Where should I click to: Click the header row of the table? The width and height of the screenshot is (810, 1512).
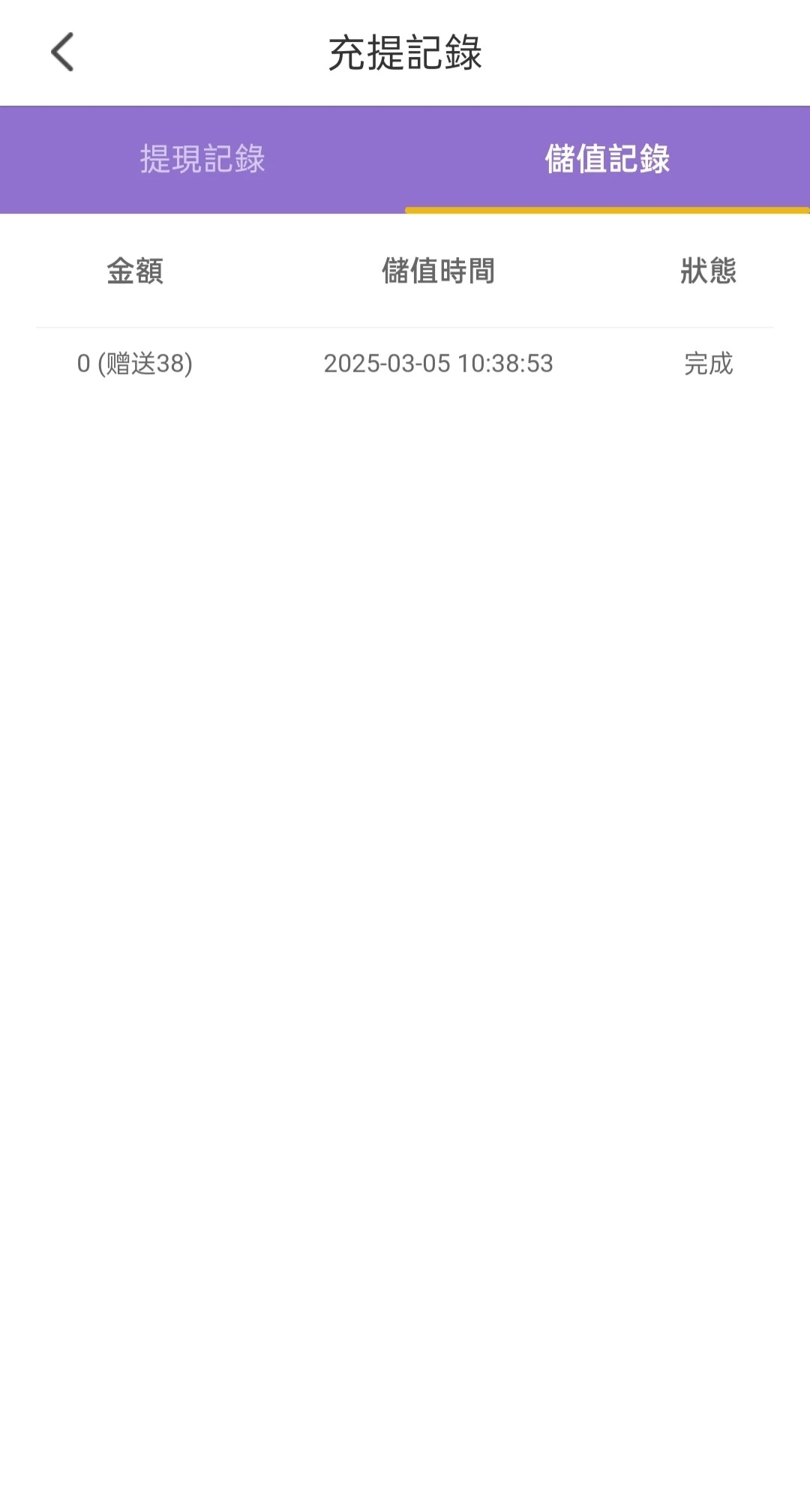[405, 272]
